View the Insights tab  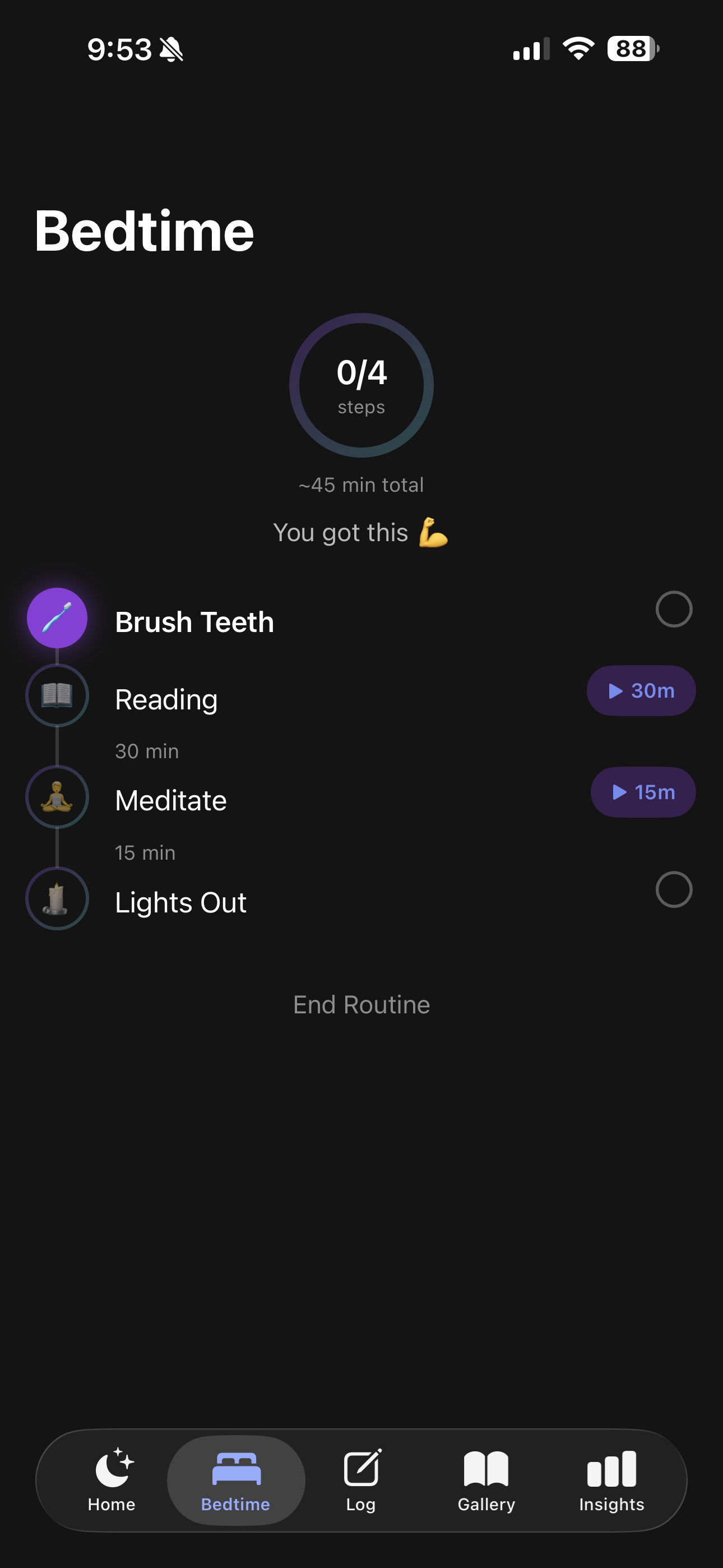click(611, 1481)
